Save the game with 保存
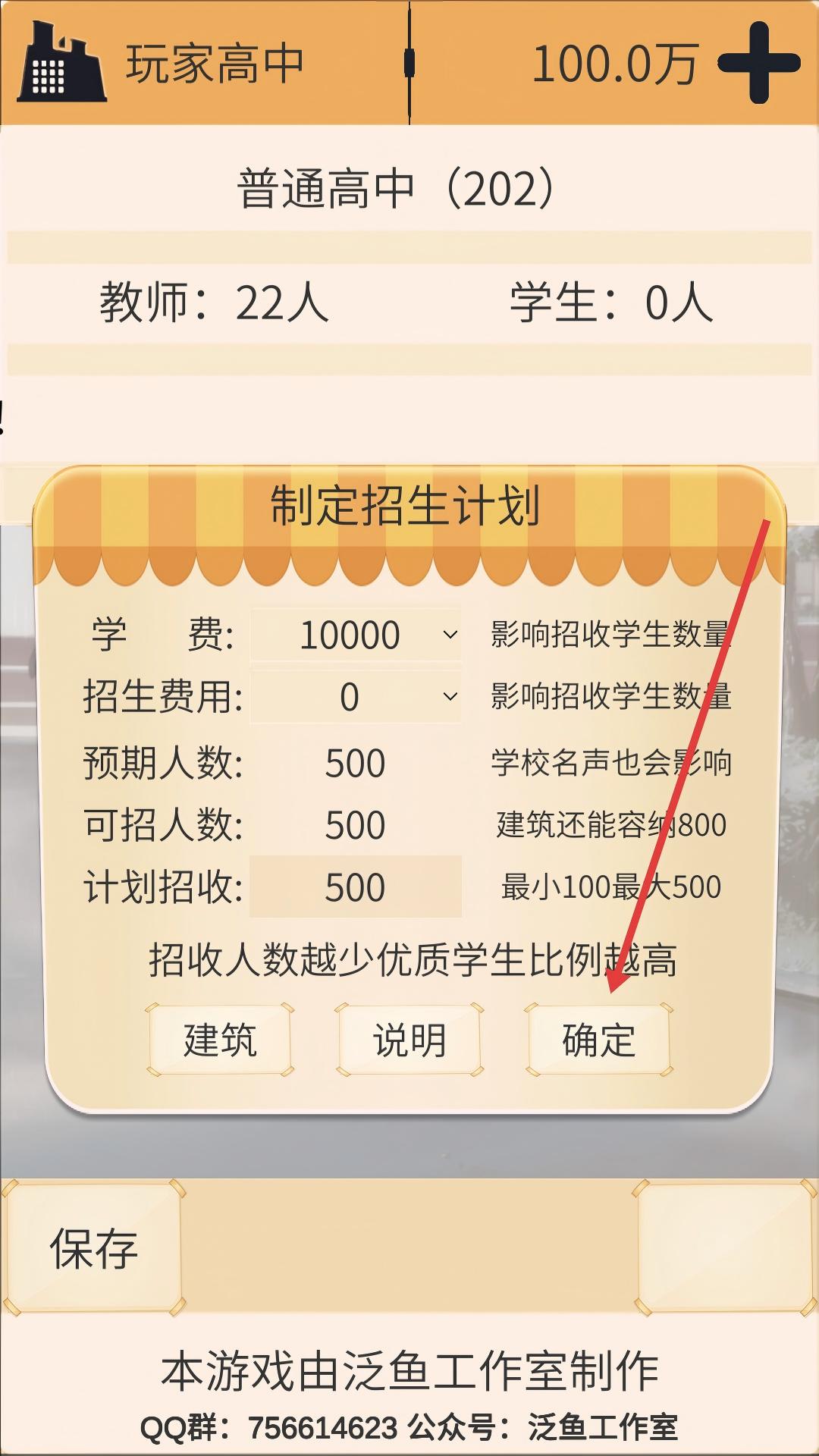The width and height of the screenshot is (819, 1456). (x=93, y=1249)
